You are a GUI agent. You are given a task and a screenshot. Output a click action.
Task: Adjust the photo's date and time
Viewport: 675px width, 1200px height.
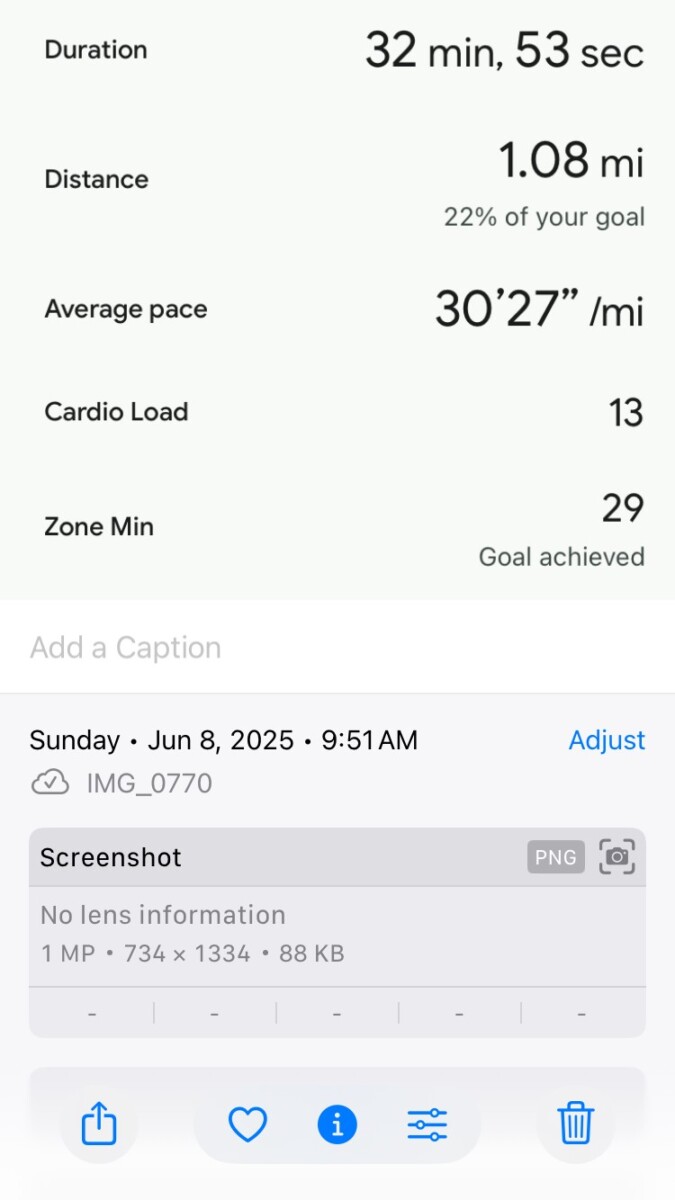click(x=607, y=740)
